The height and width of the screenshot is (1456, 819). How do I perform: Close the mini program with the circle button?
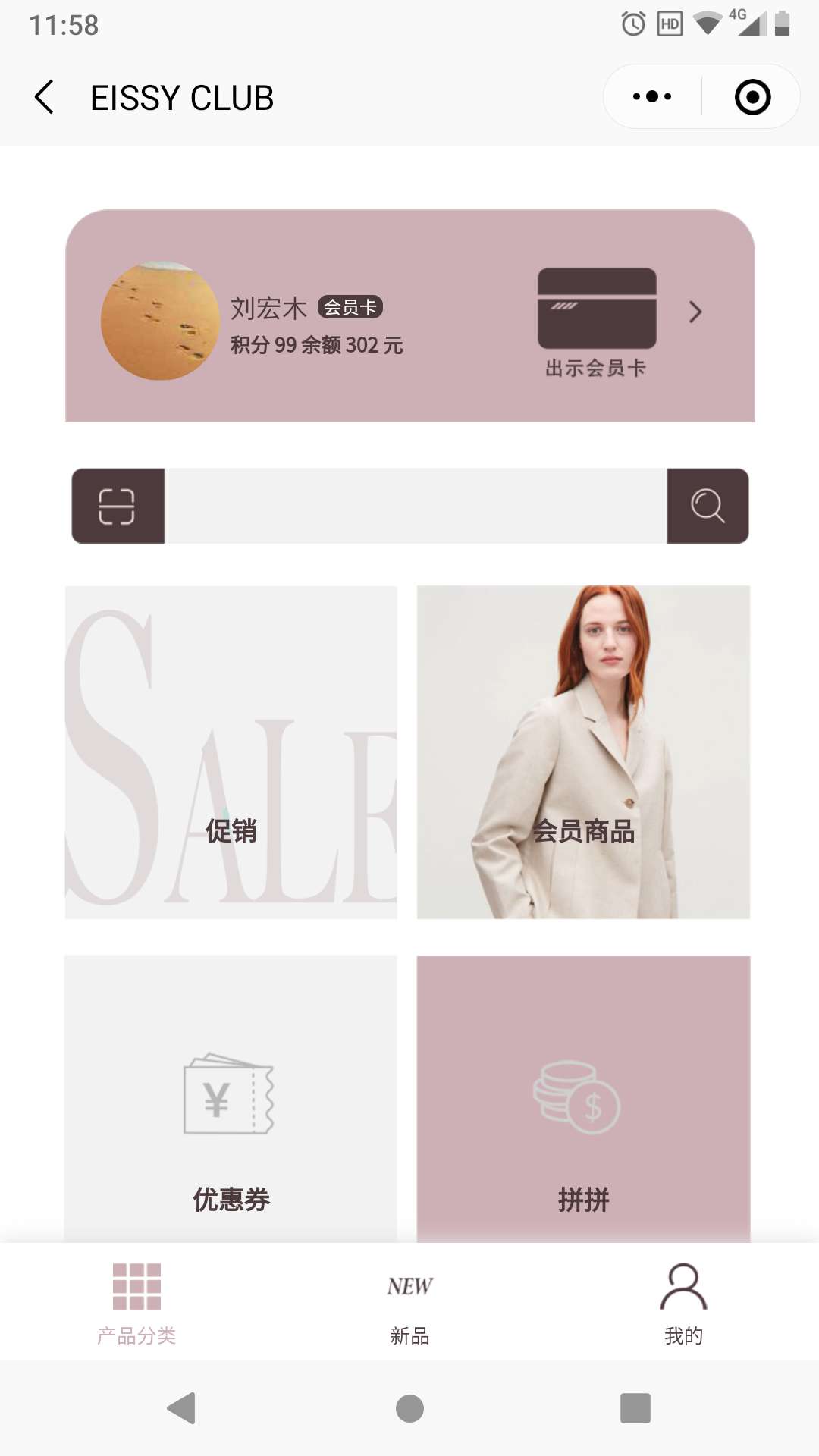click(x=752, y=97)
